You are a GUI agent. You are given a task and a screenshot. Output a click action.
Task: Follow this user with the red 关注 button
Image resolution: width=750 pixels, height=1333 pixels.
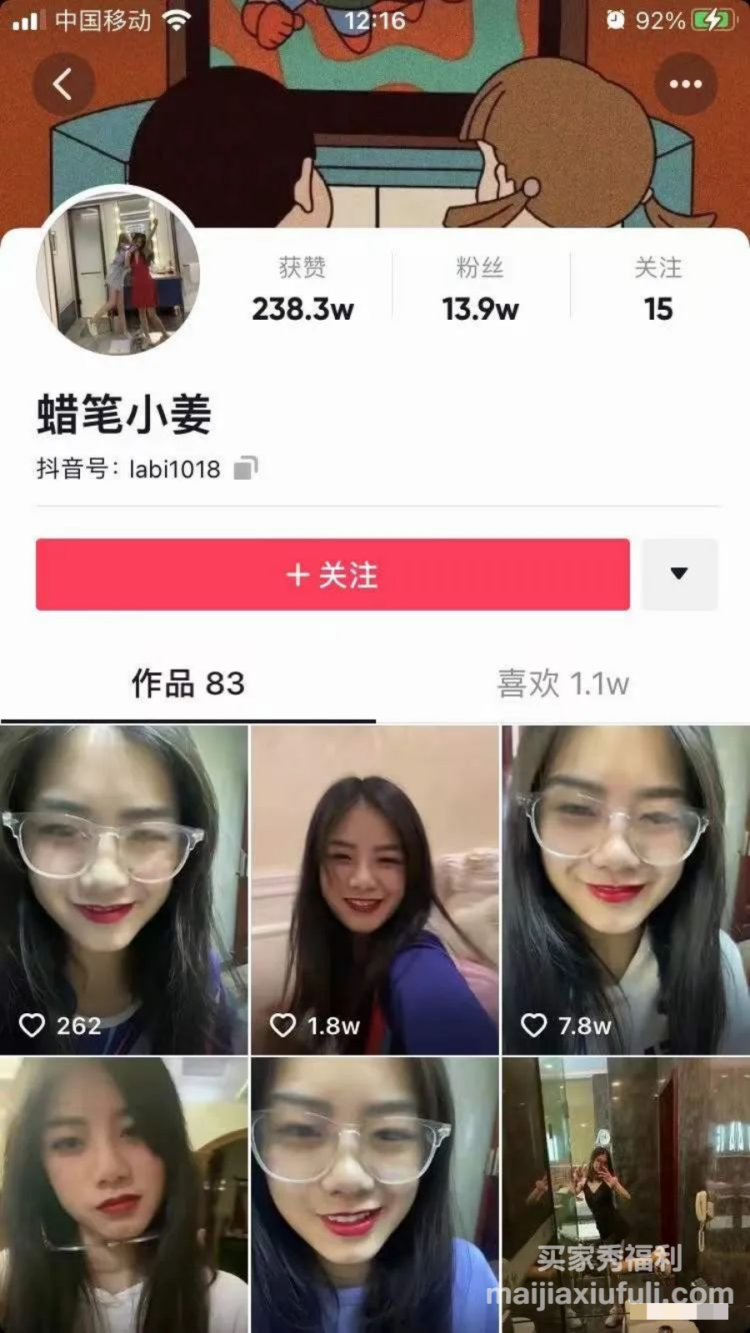coord(332,575)
